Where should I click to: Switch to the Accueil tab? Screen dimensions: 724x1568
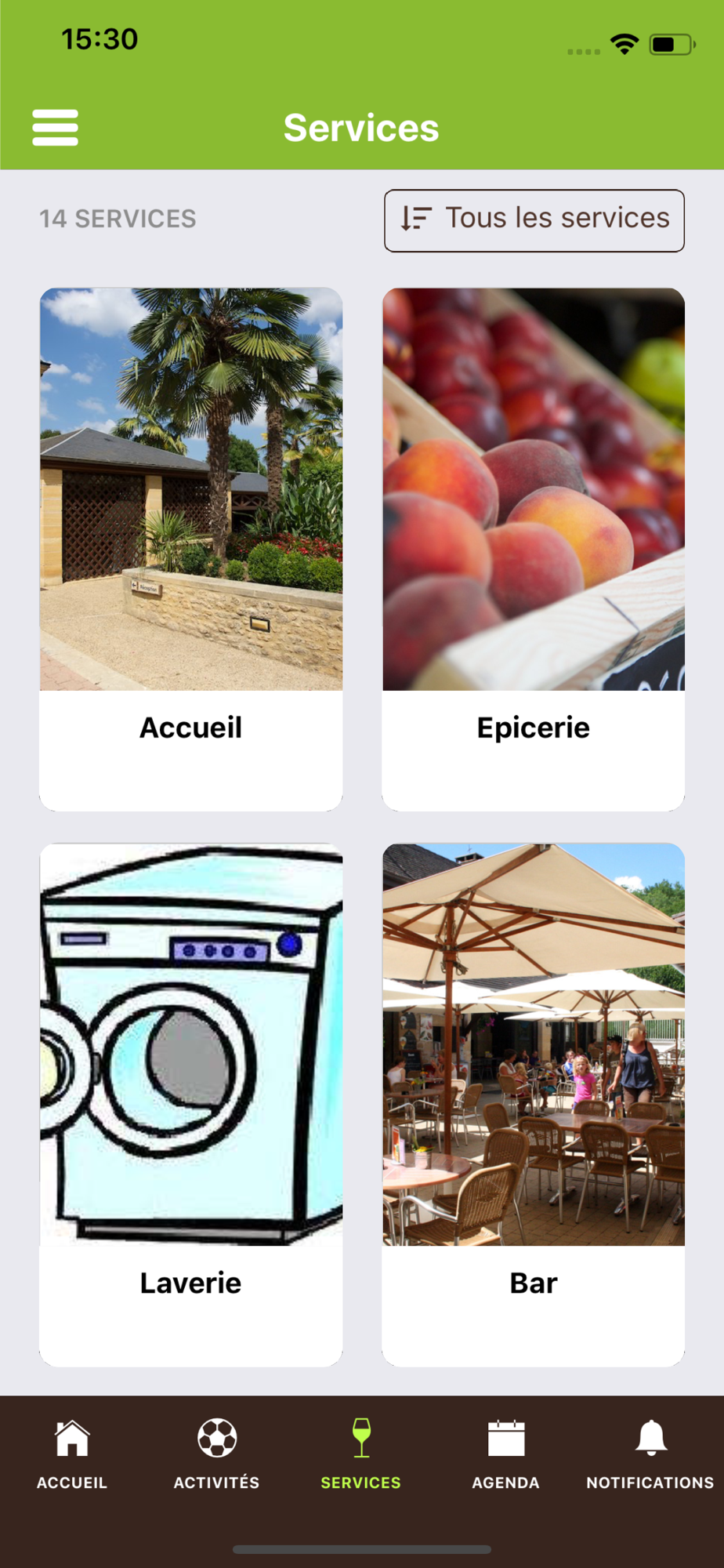pos(72,1454)
